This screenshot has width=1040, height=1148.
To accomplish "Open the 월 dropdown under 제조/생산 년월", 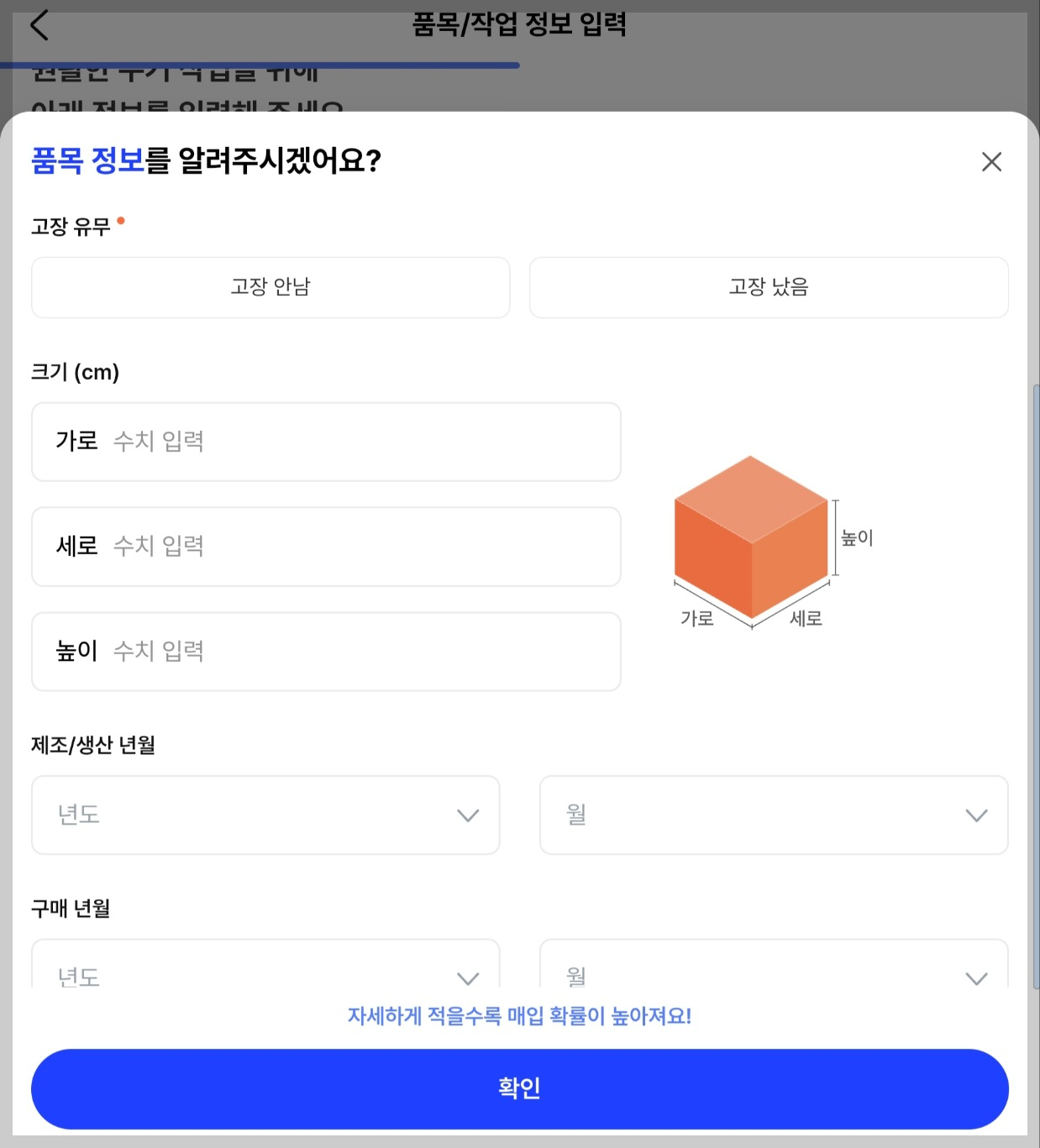I will 774,815.
